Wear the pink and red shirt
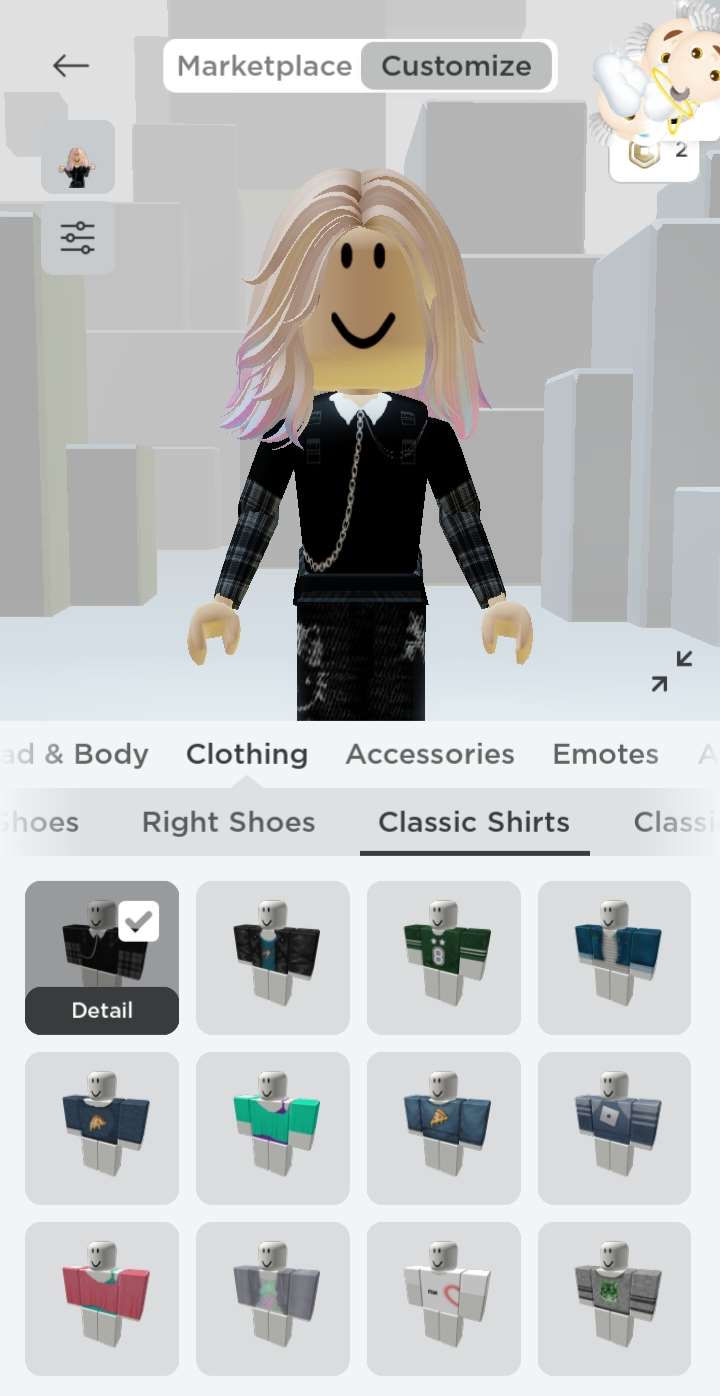Screen dimensions: 720x1396 point(102,1298)
